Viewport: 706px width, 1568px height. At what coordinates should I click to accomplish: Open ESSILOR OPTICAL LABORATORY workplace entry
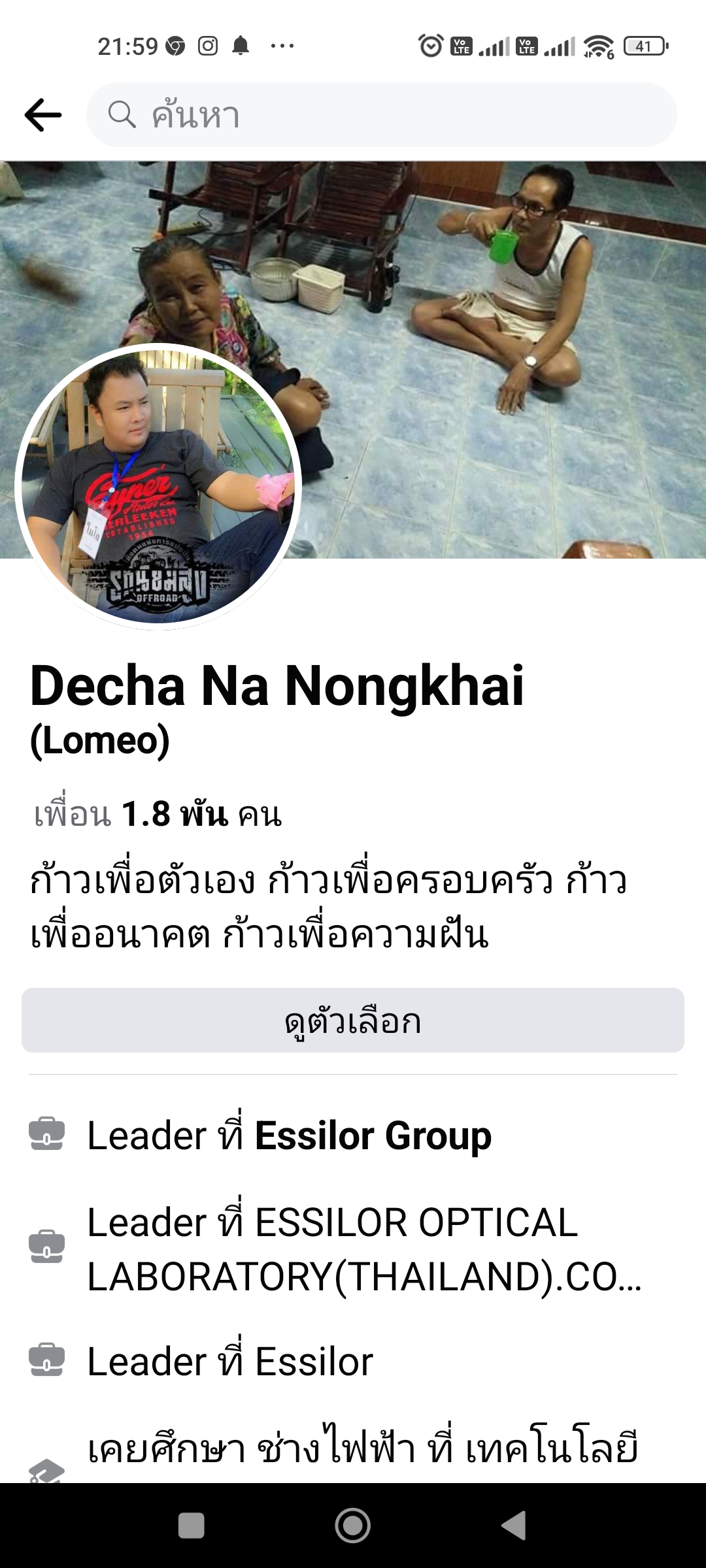click(x=363, y=1249)
